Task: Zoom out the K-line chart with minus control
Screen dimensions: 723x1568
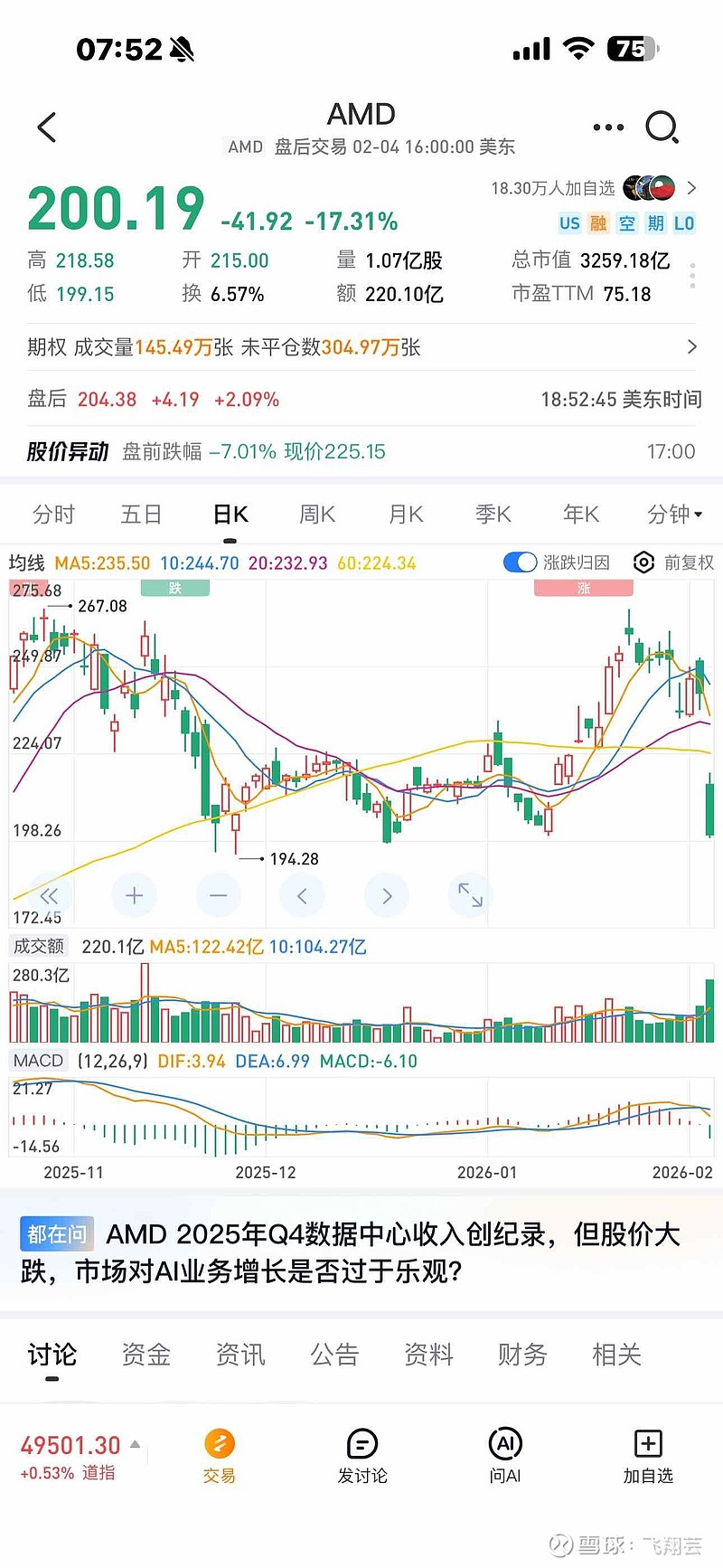Action: [218, 895]
